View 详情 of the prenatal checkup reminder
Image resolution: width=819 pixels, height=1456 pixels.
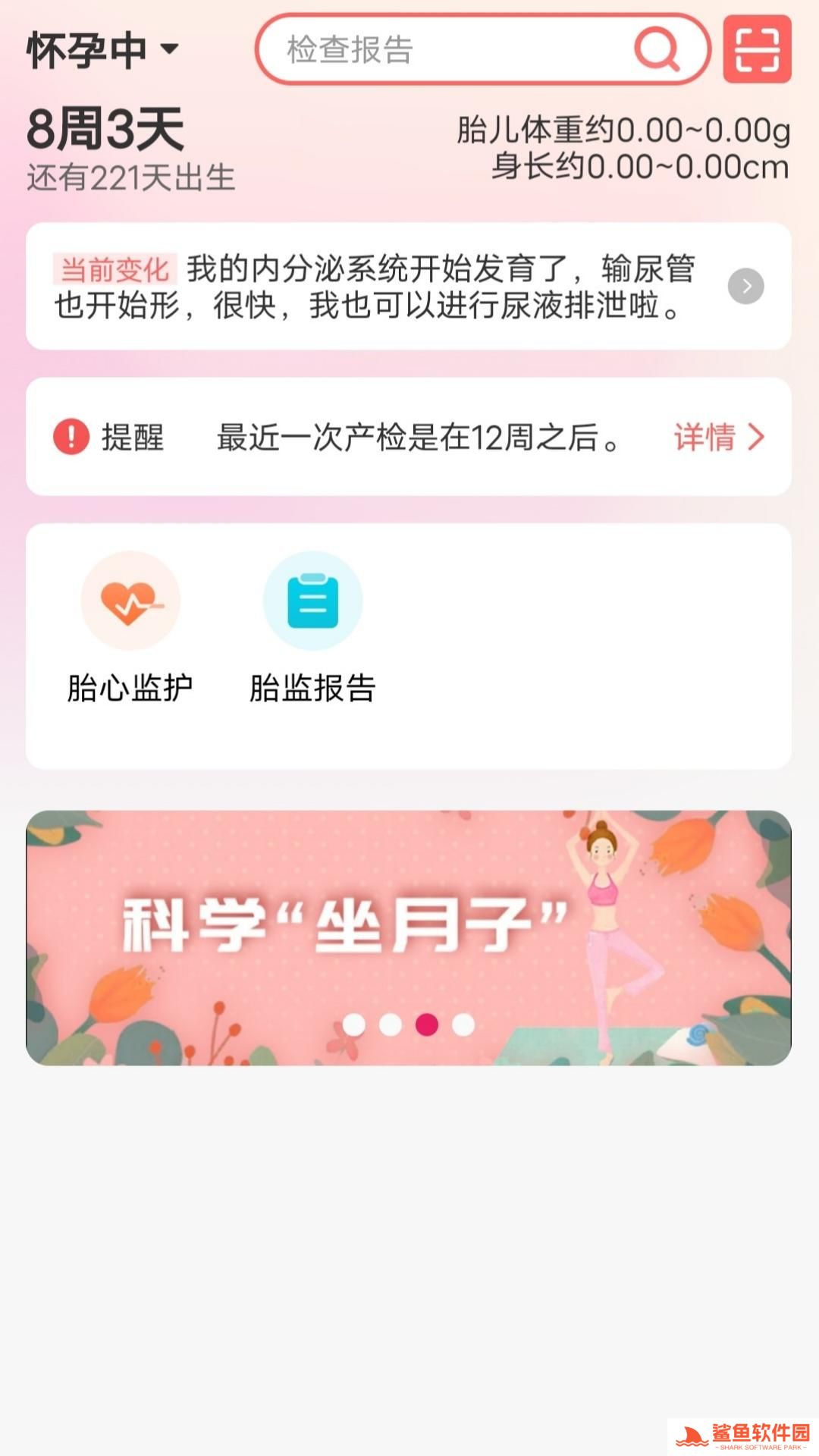[x=718, y=438]
